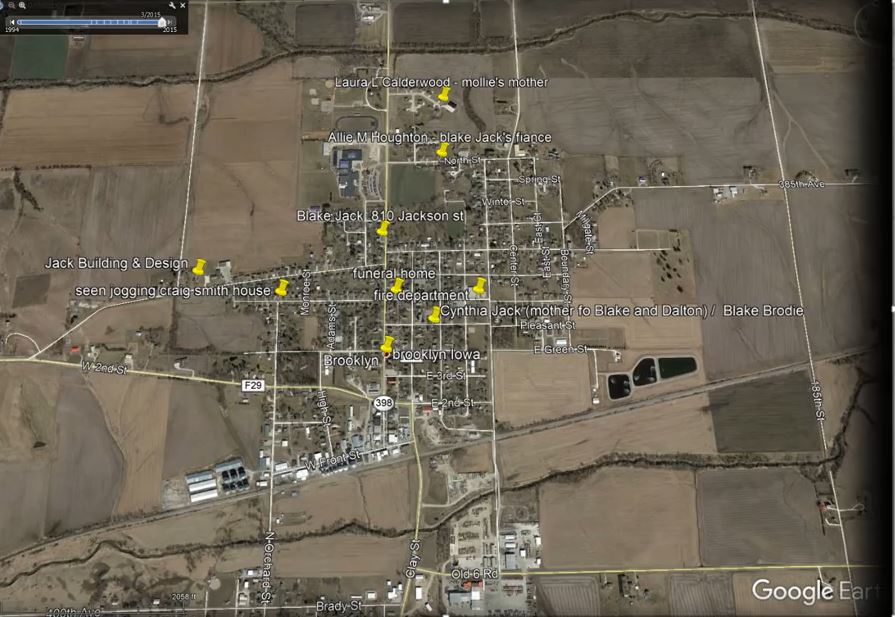Screen dimensions: 895x617
Task: Zoom out the historical imagery timeline
Action: pos(11,5)
